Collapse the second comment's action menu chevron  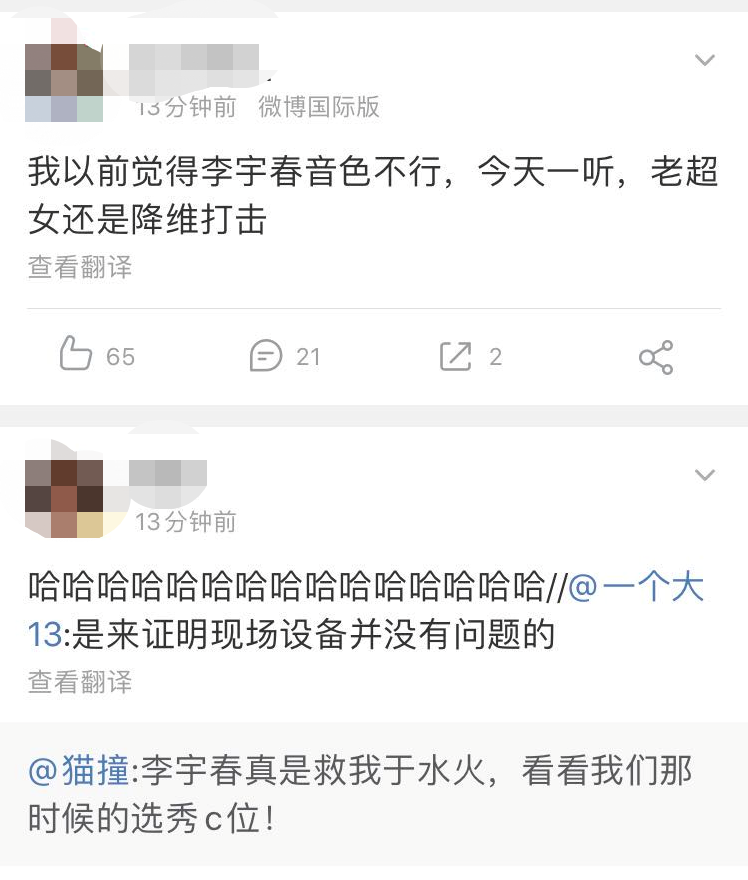coord(707,473)
